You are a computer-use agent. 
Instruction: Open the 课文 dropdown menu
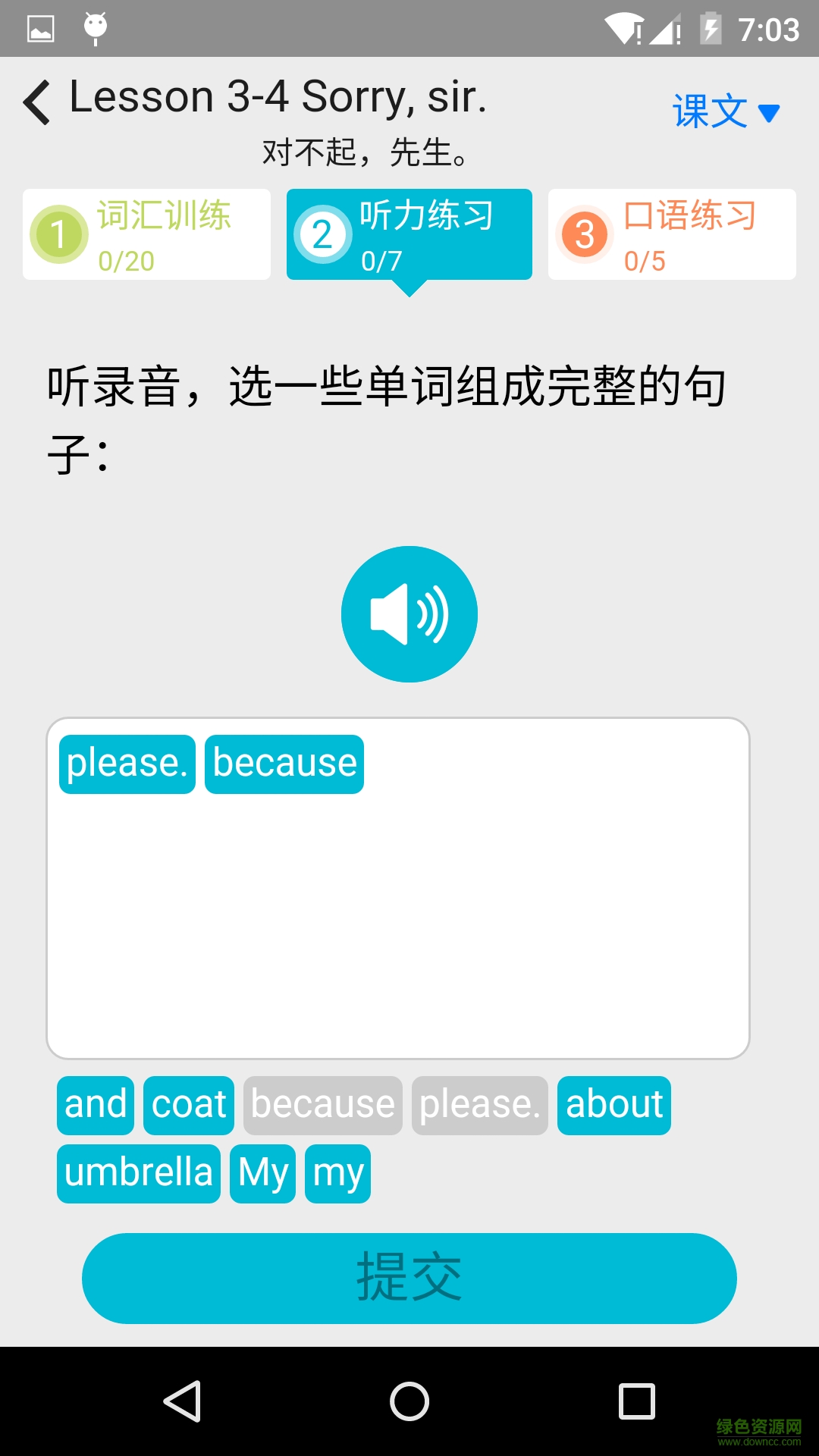tap(725, 112)
